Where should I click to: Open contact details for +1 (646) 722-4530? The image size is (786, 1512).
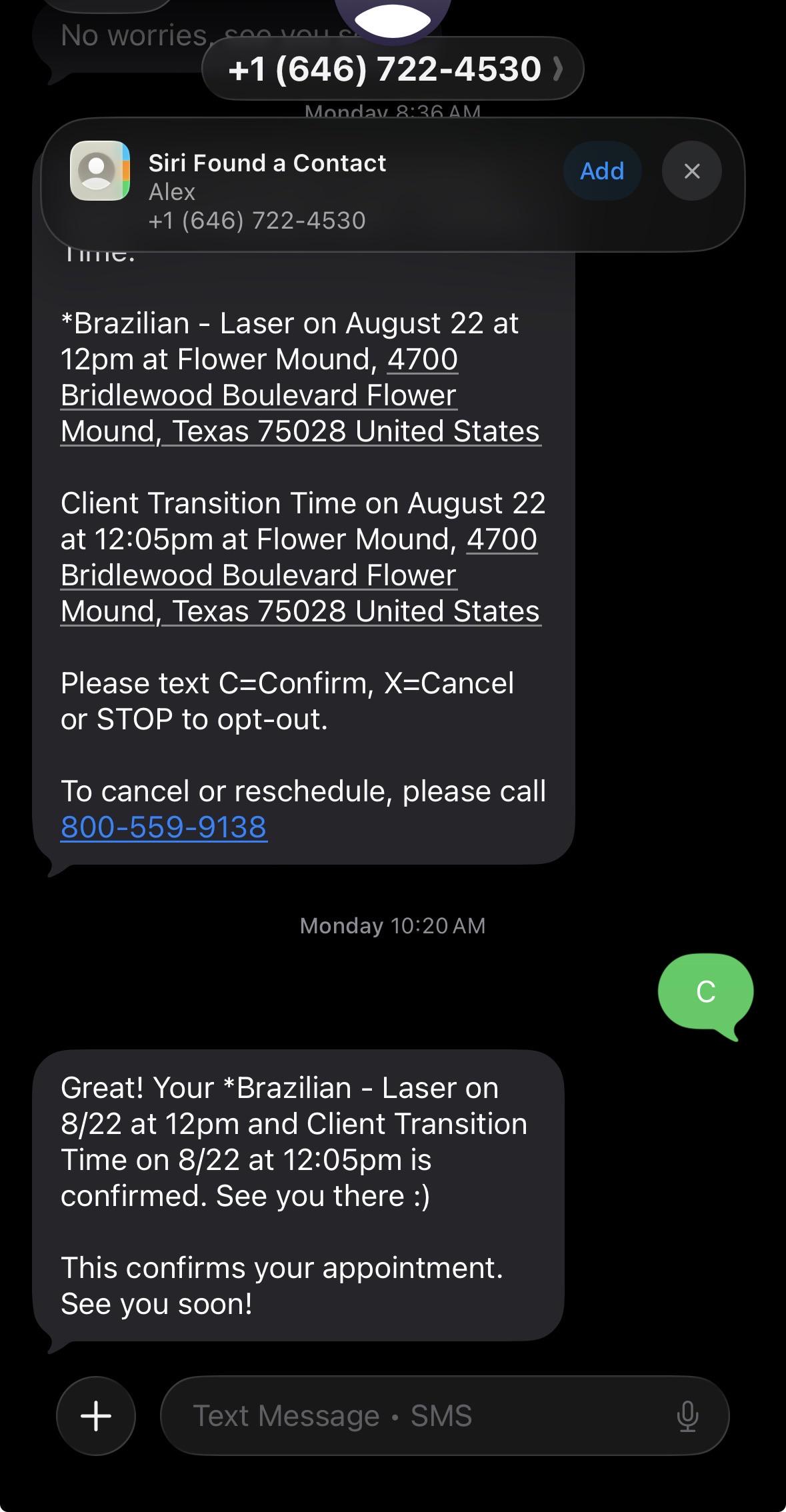393,69
